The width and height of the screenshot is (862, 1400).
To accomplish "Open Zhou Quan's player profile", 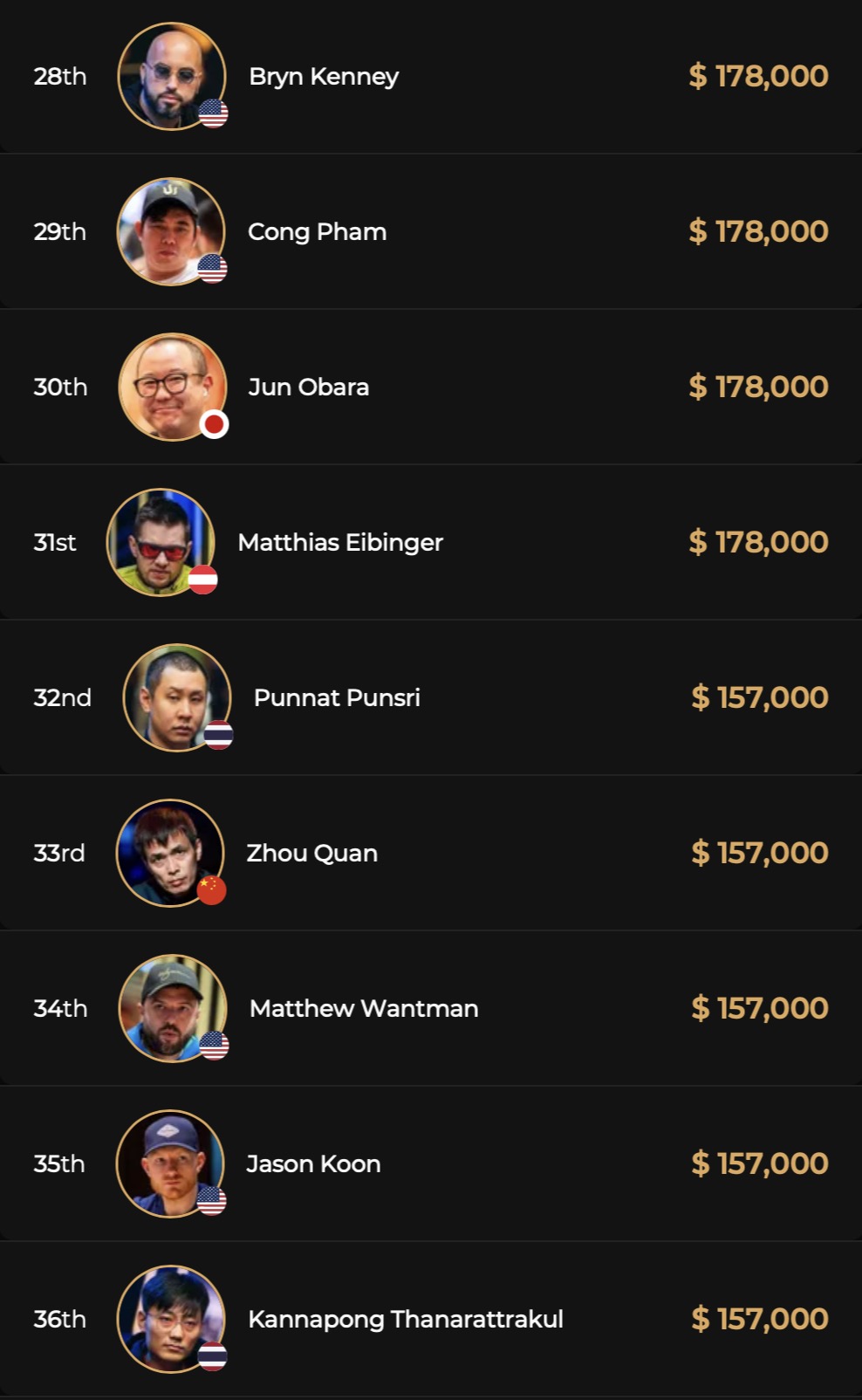I will 311,854.
